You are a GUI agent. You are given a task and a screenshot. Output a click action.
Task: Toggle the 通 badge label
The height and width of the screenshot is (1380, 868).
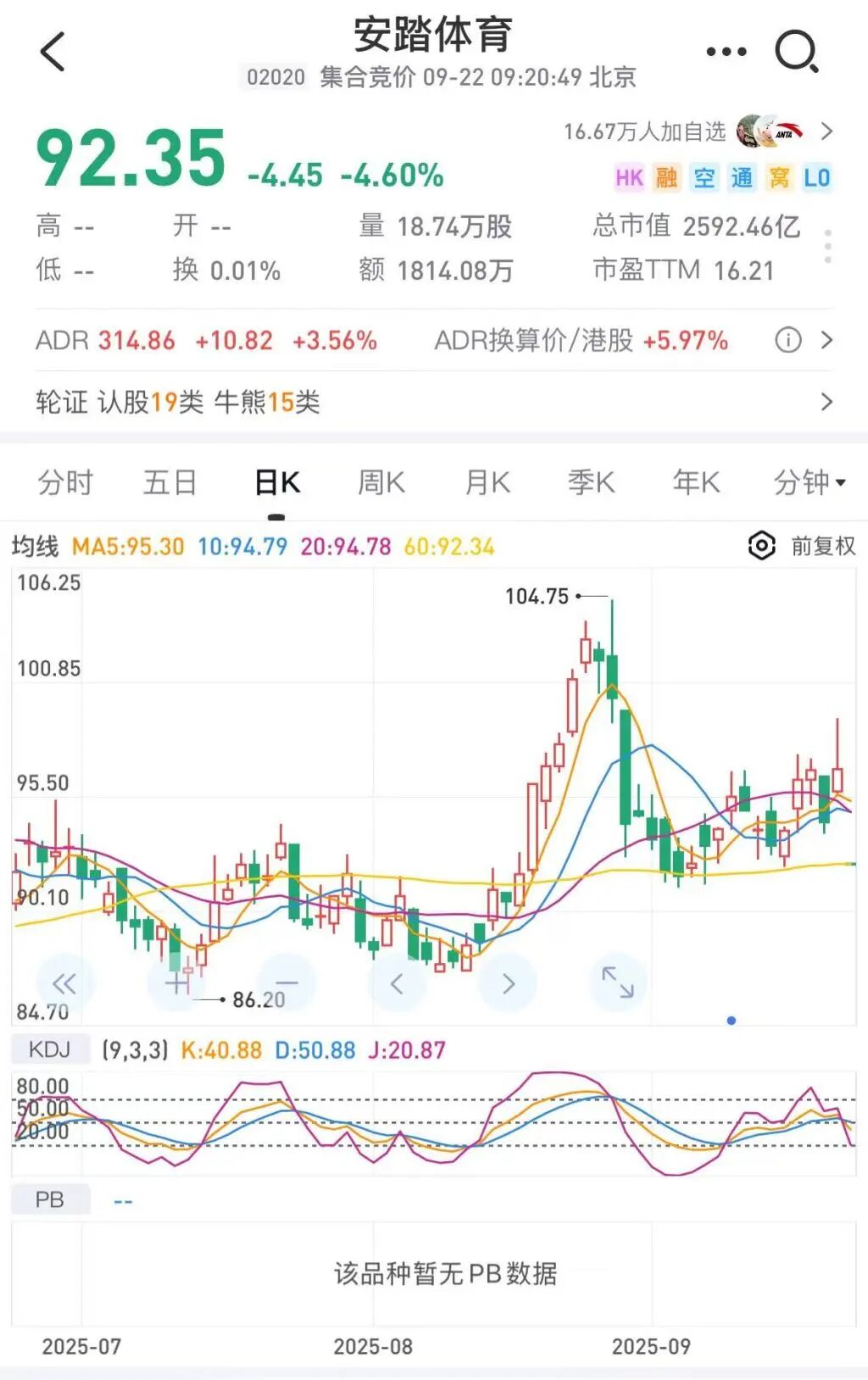click(x=741, y=178)
